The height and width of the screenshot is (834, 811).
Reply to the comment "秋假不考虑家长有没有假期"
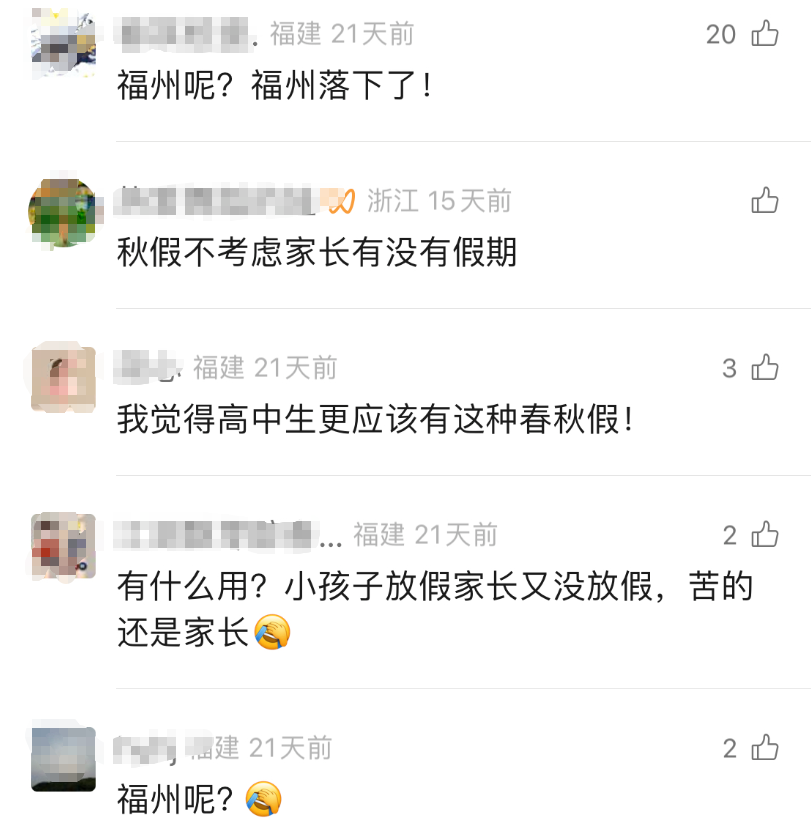tap(317, 253)
